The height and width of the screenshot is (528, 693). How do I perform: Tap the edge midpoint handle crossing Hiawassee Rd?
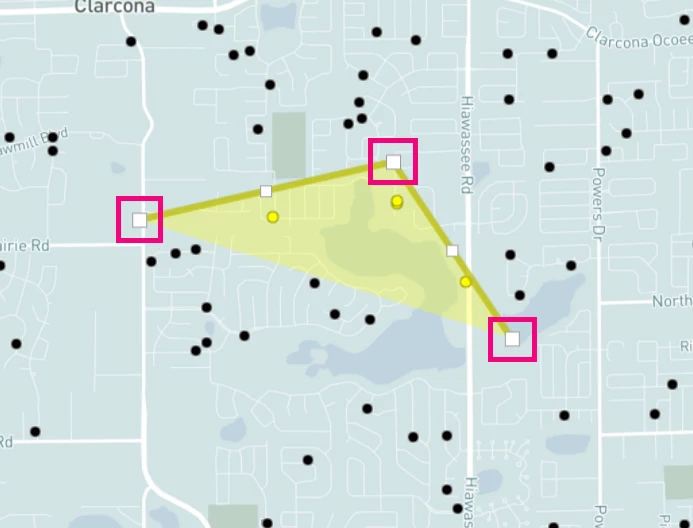[452, 251]
